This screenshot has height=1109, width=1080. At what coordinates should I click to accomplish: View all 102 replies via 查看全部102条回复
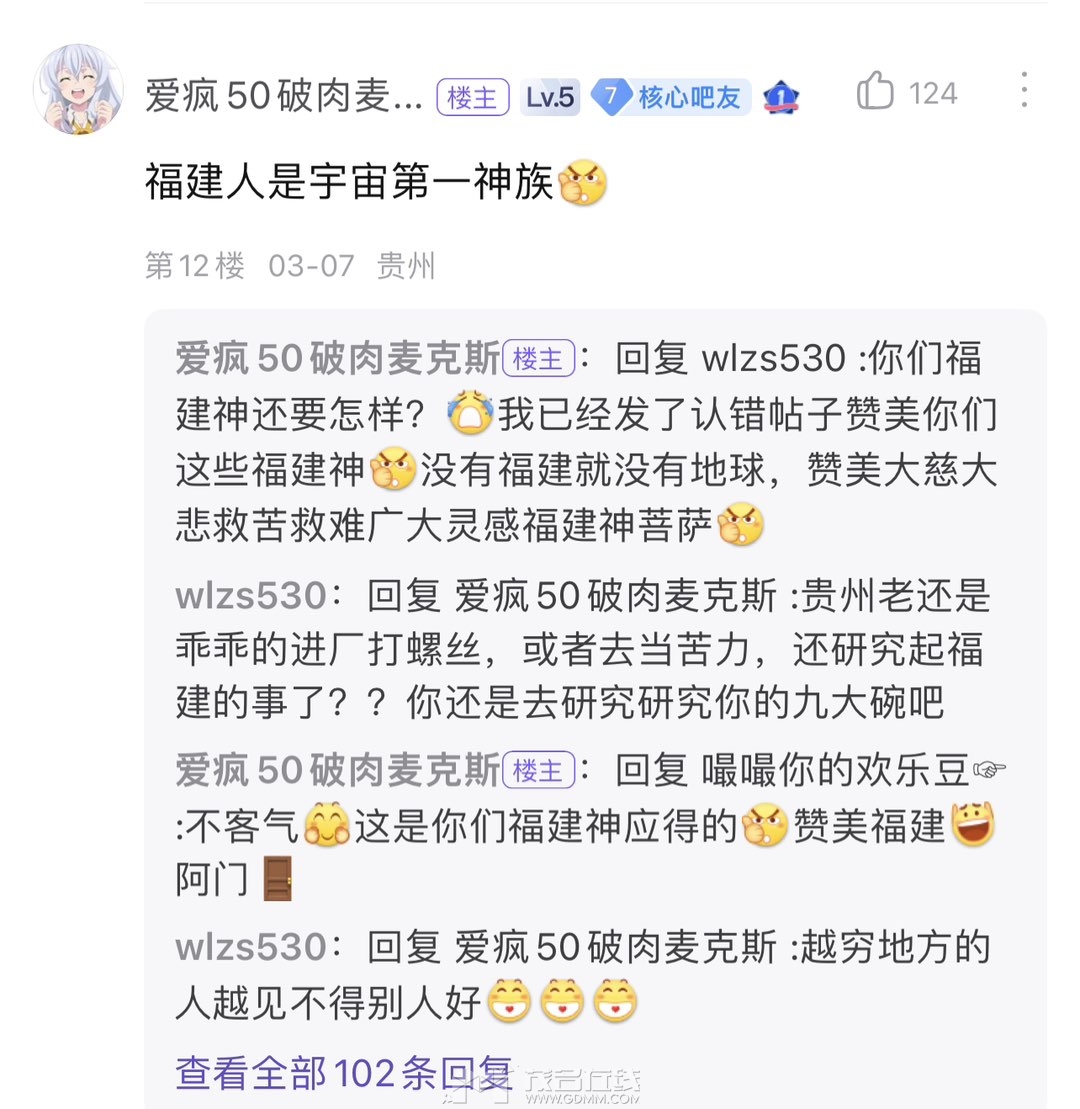[x=343, y=1073]
